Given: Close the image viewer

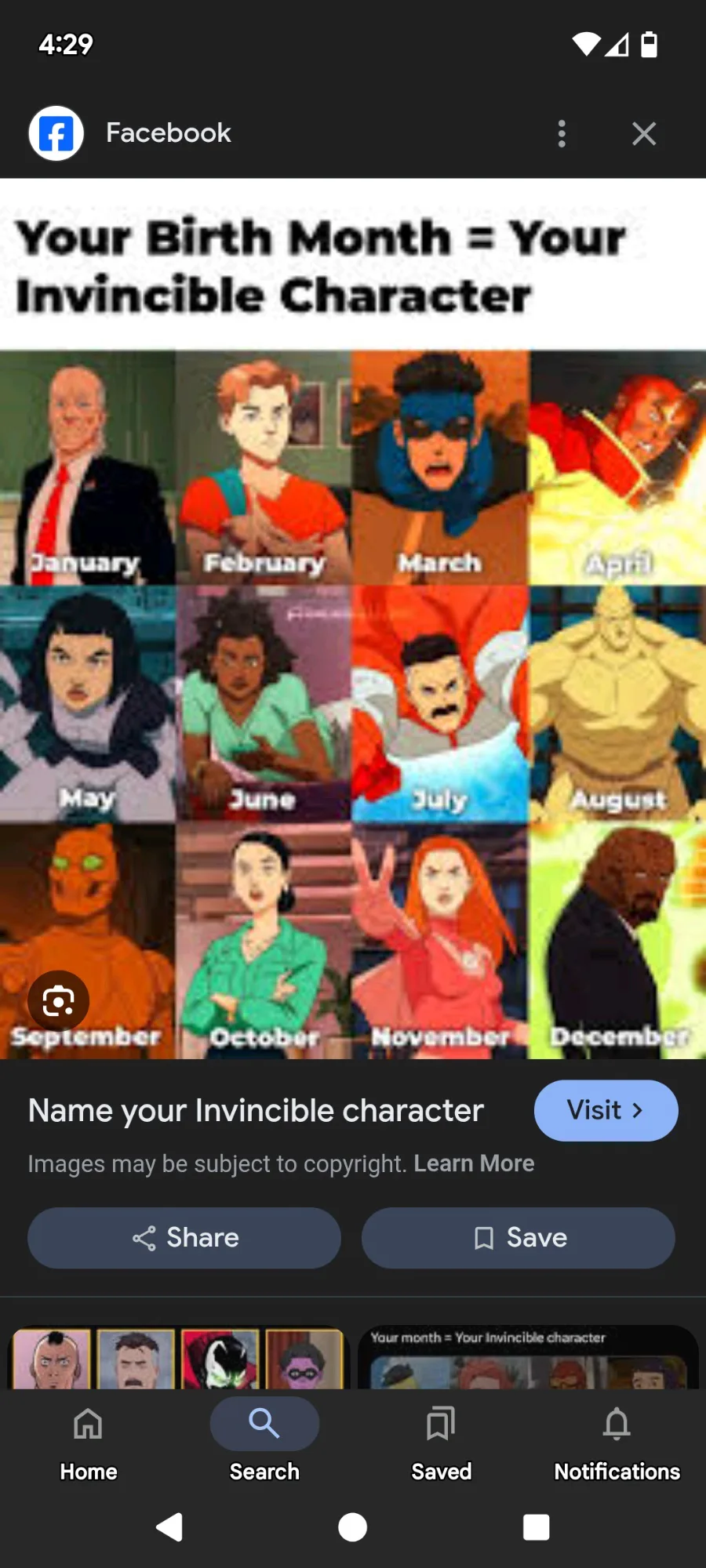Looking at the screenshot, I should tap(644, 133).
